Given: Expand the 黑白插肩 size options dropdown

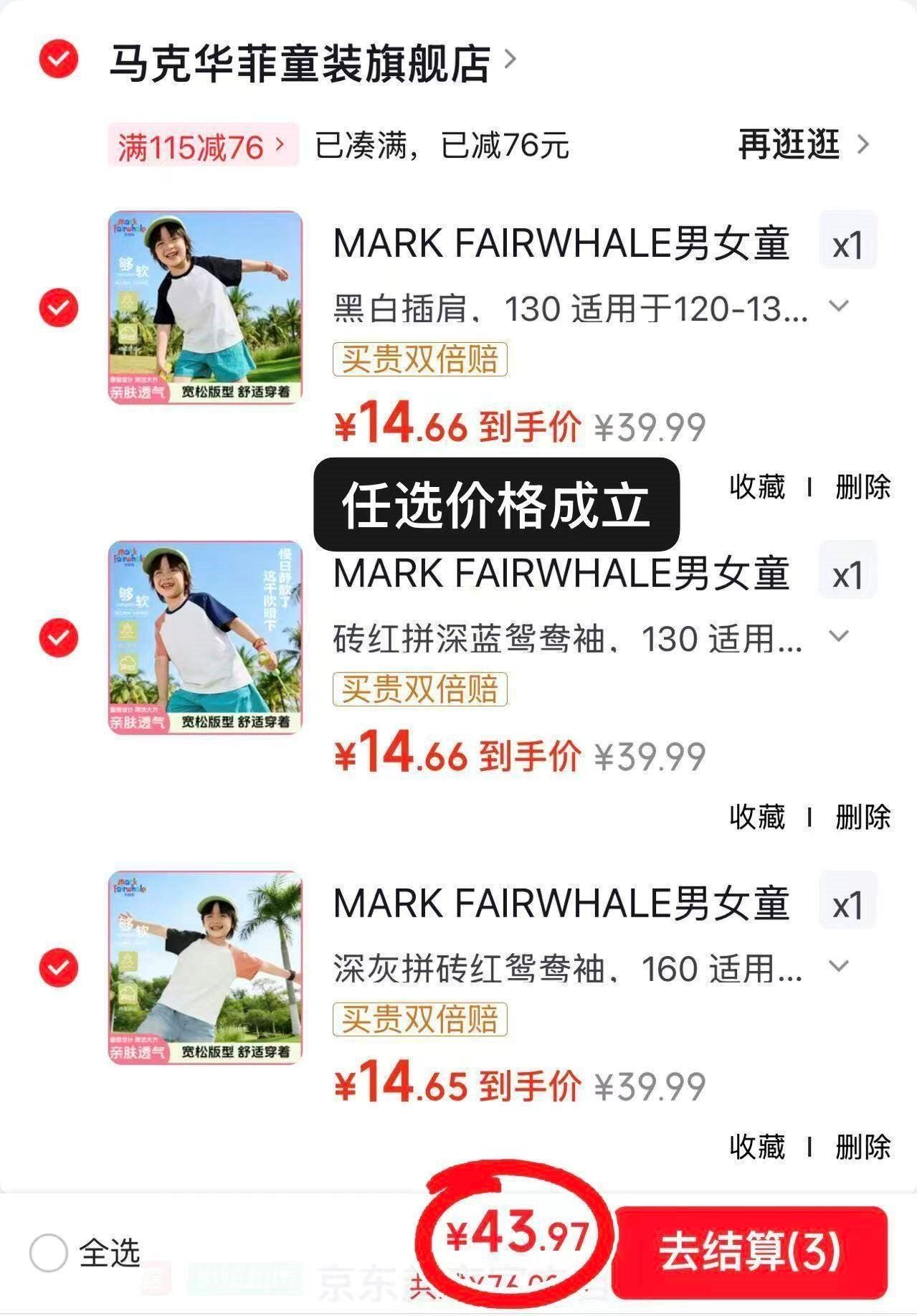Looking at the screenshot, I should pyautogui.click(x=838, y=307).
